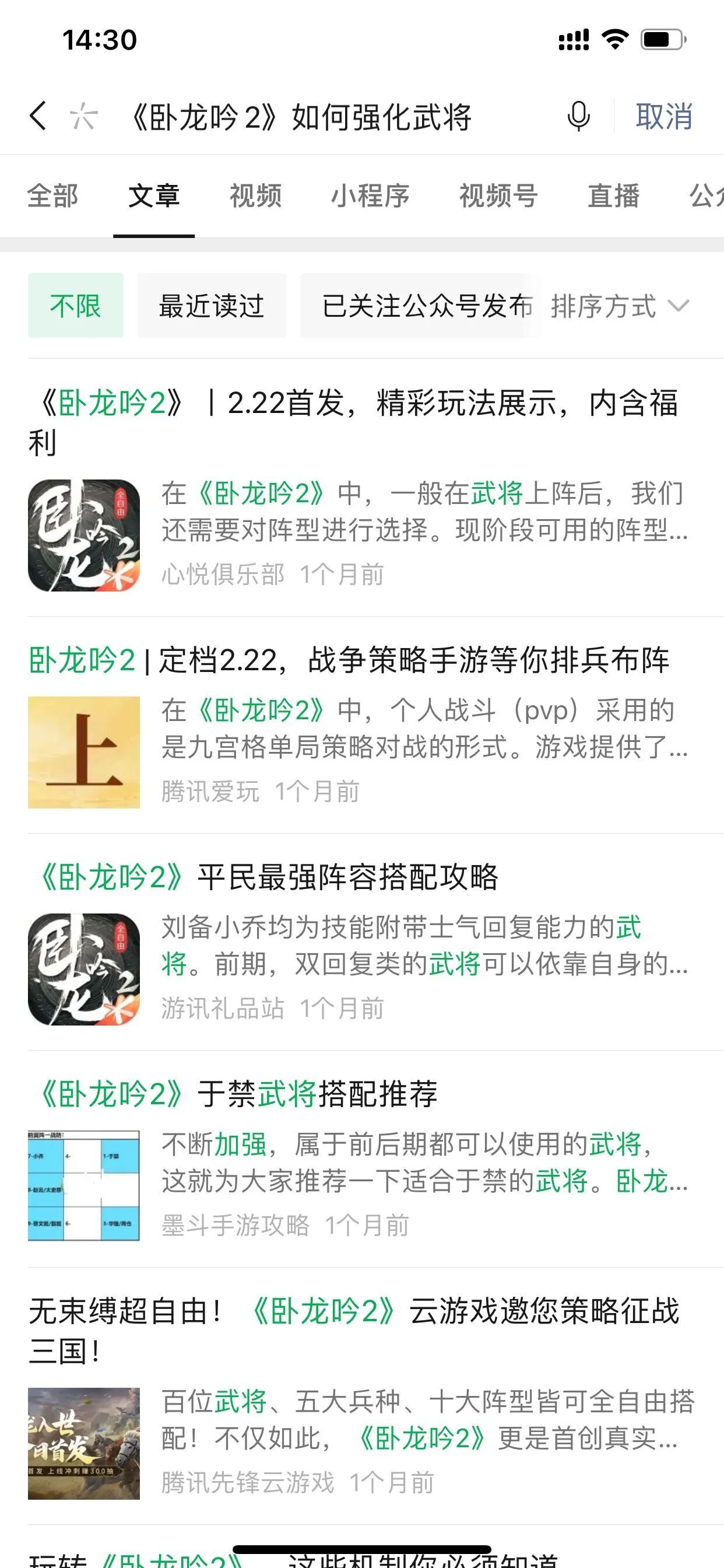724x1568 pixels.
Task: Switch to the 小程序 tab
Action: coord(370,195)
